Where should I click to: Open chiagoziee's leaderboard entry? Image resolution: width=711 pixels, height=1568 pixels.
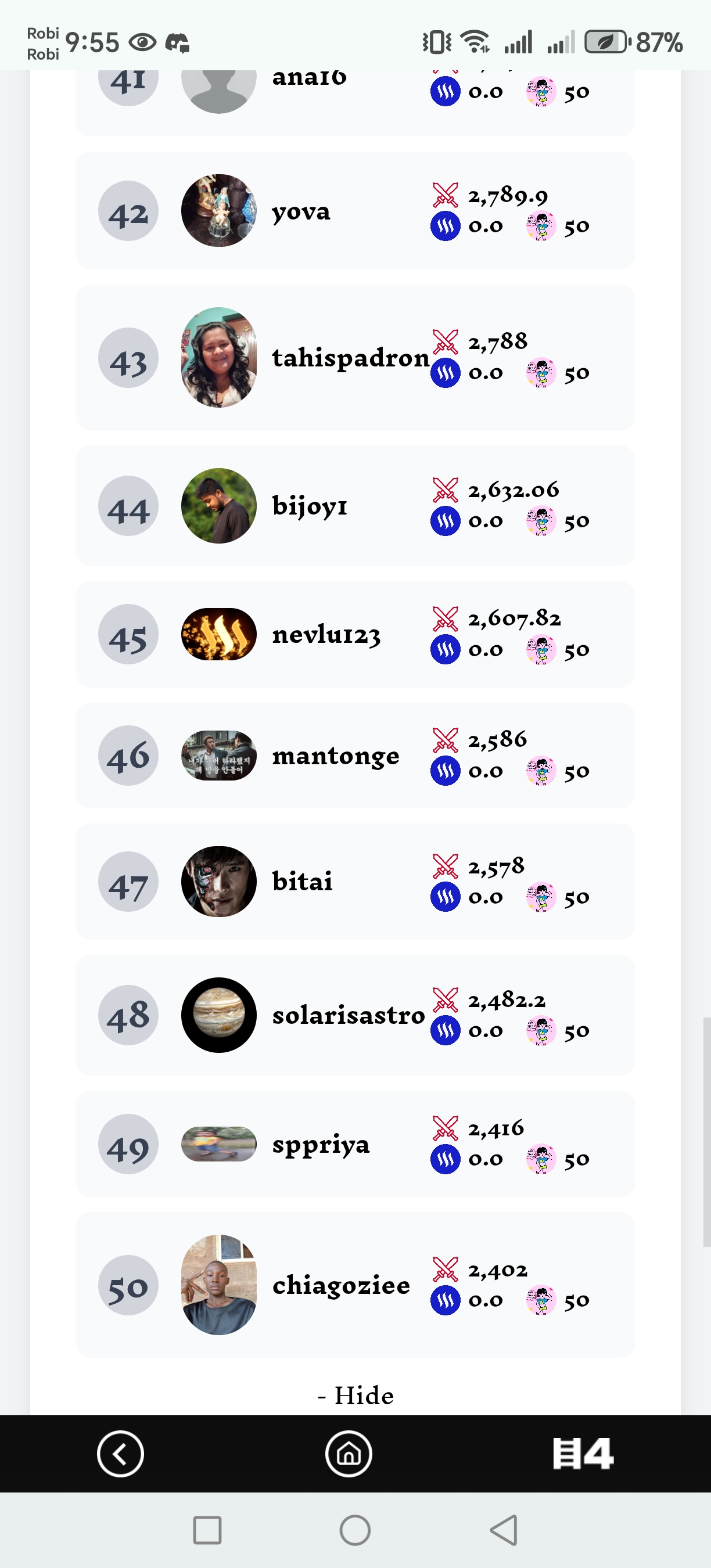click(355, 1285)
